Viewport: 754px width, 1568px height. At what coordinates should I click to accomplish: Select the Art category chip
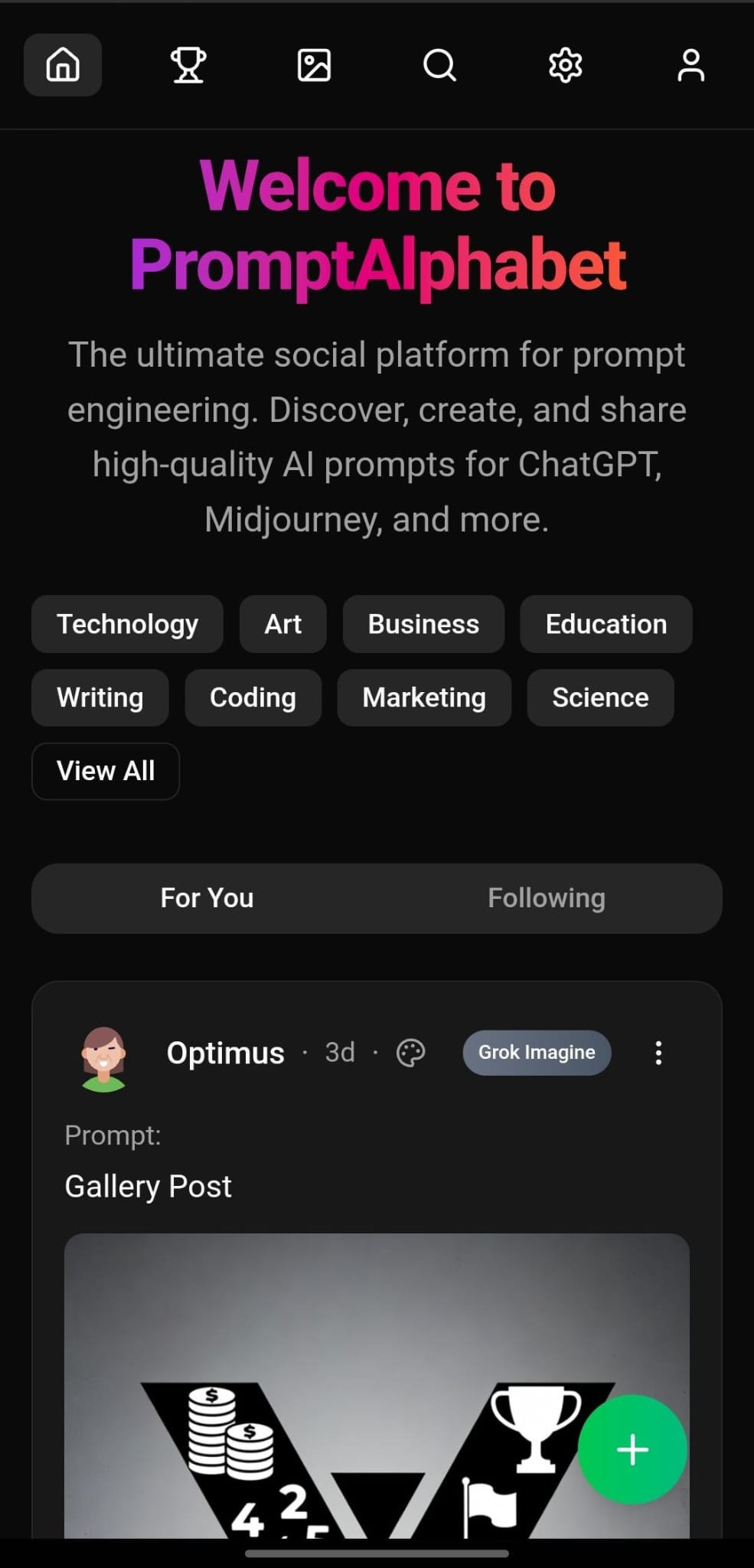click(282, 624)
